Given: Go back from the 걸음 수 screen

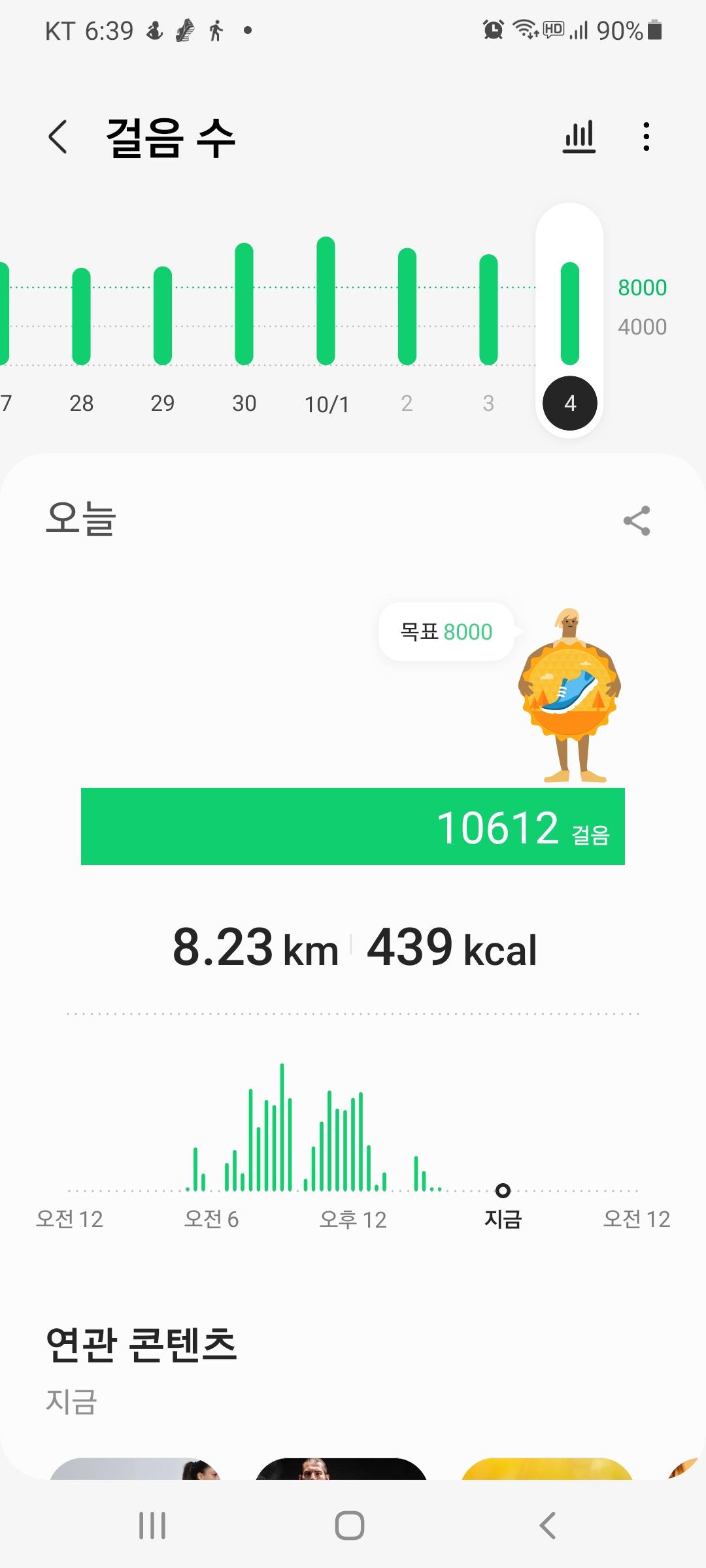Looking at the screenshot, I should [x=58, y=137].
